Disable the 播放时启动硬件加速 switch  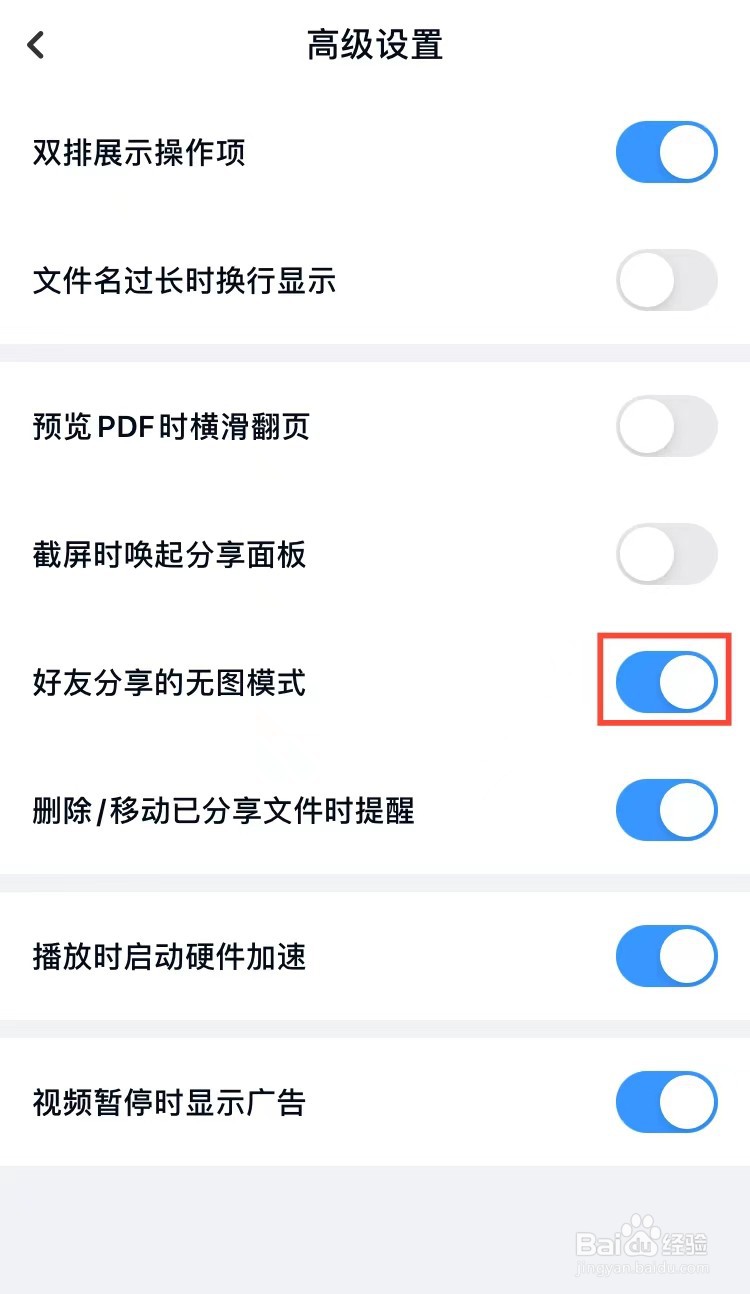[666, 956]
